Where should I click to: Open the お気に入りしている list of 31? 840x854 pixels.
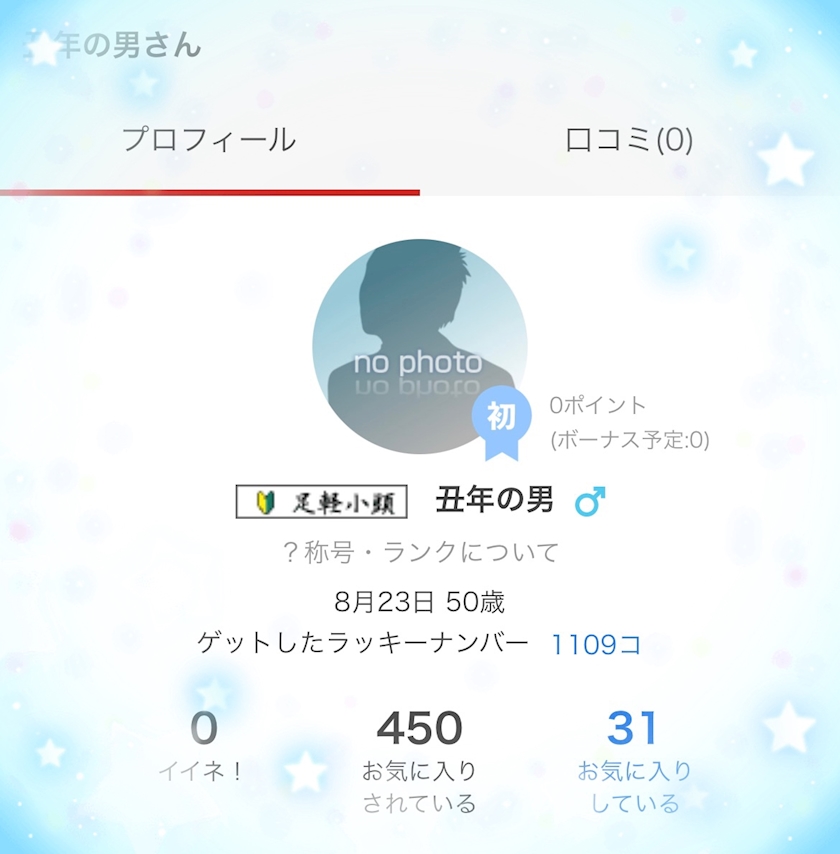pyautogui.click(x=634, y=760)
